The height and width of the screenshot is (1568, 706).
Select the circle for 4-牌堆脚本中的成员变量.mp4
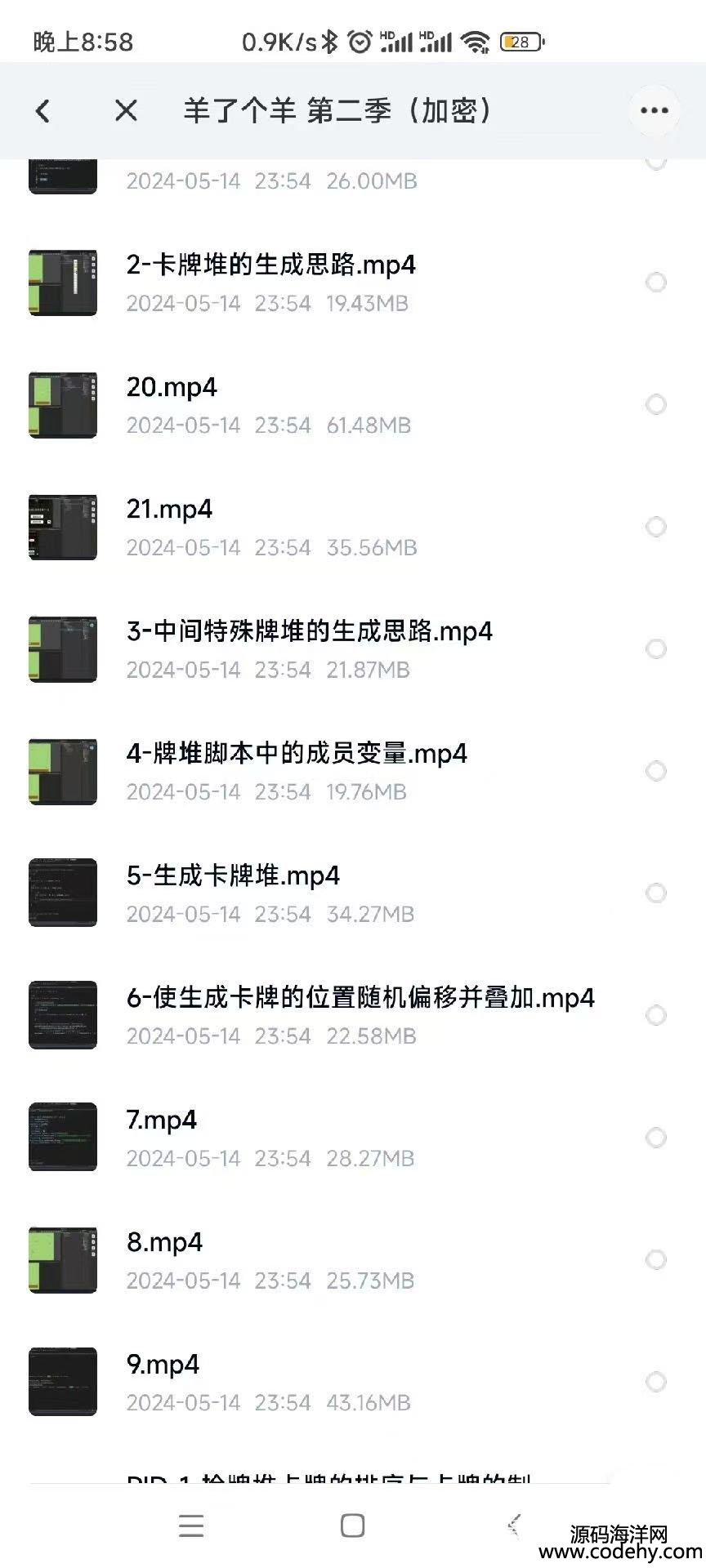point(655,771)
